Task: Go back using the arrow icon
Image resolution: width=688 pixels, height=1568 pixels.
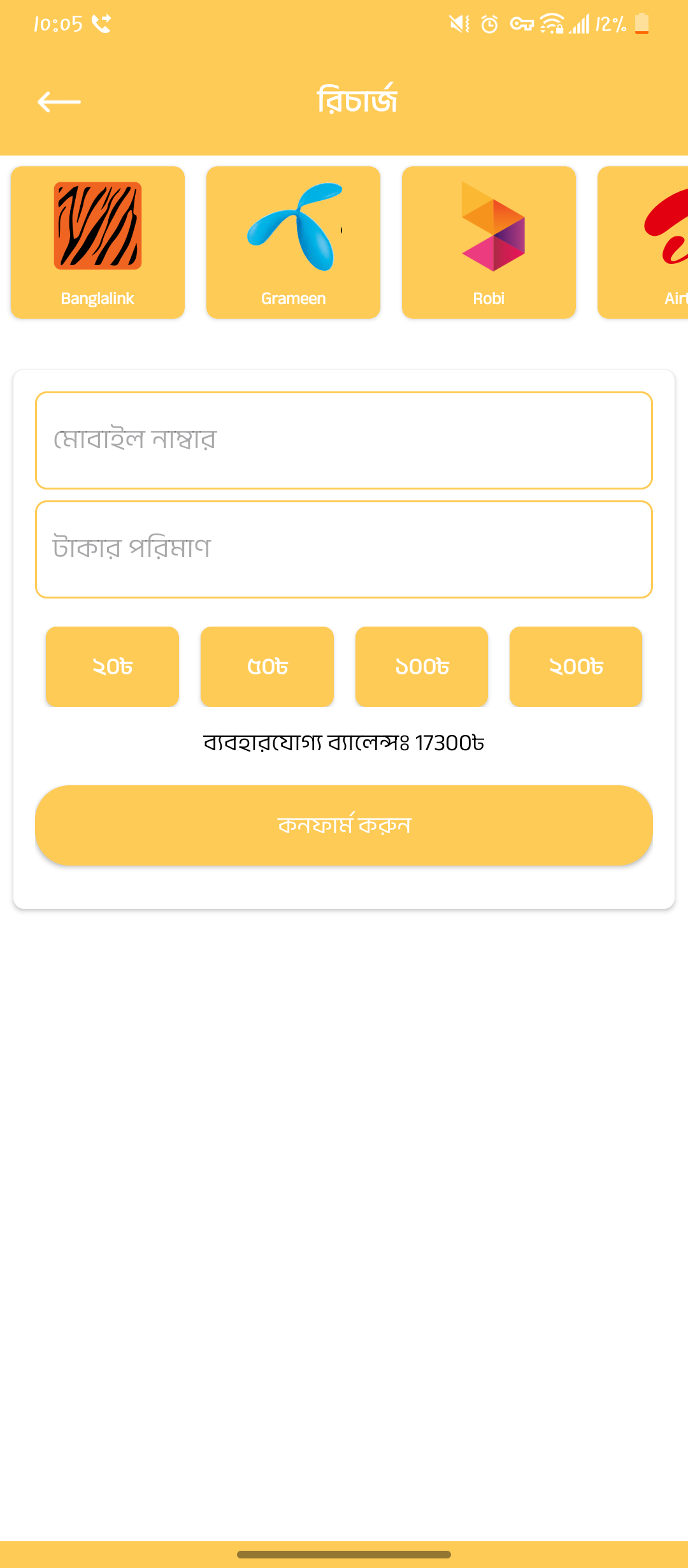Action: 59,101
